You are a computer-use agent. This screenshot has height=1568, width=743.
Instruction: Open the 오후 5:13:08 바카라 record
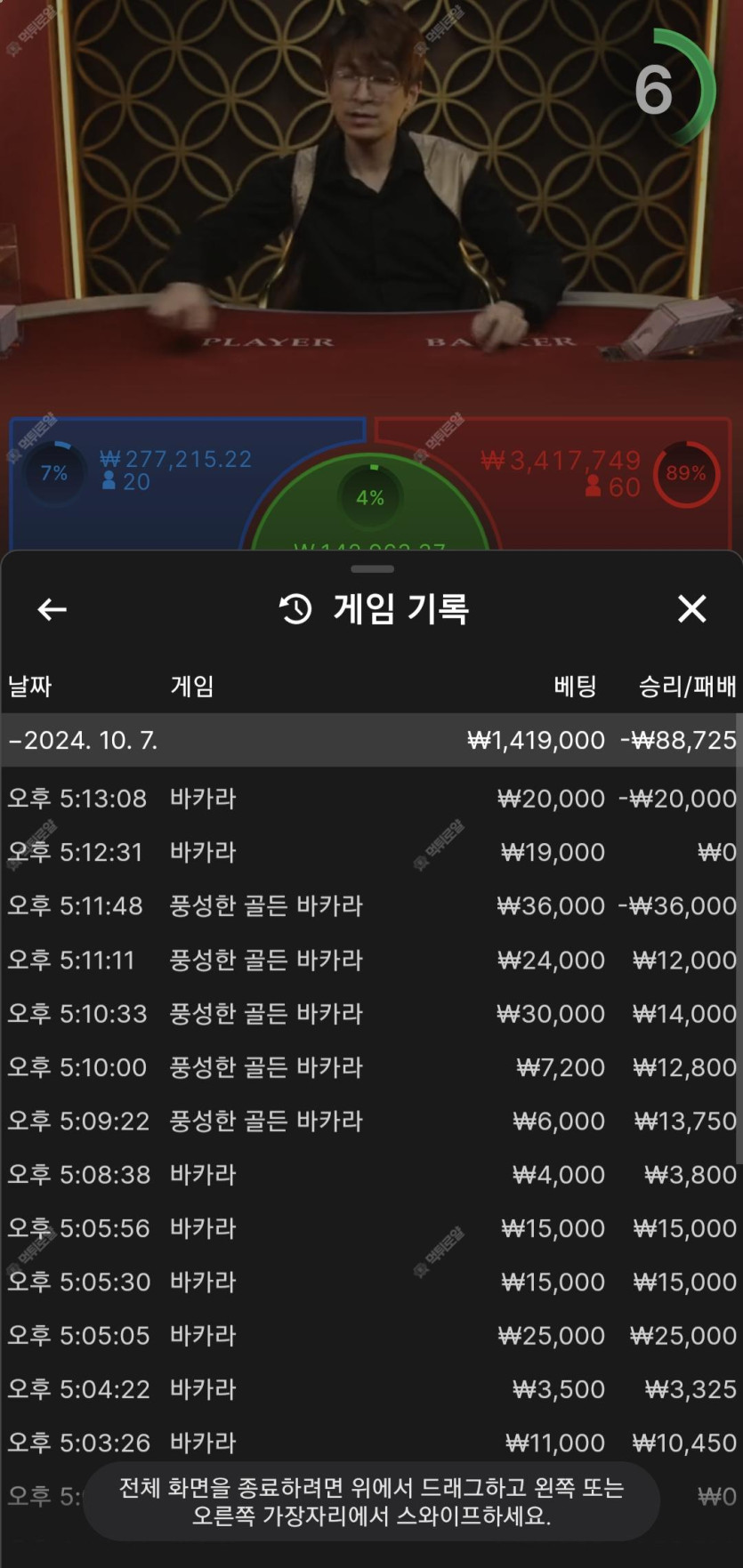coord(371,799)
